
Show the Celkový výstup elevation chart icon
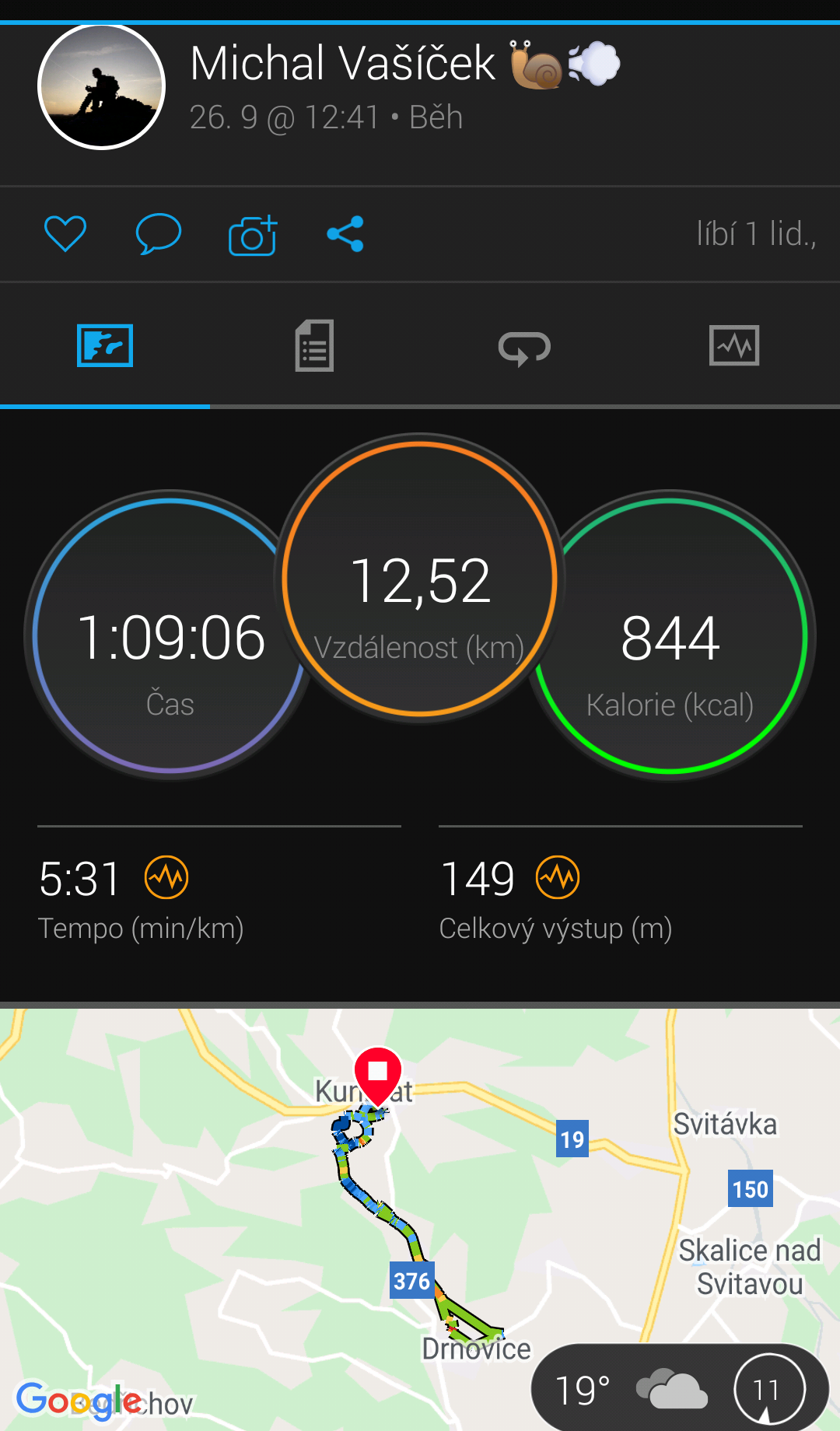[x=558, y=877]
